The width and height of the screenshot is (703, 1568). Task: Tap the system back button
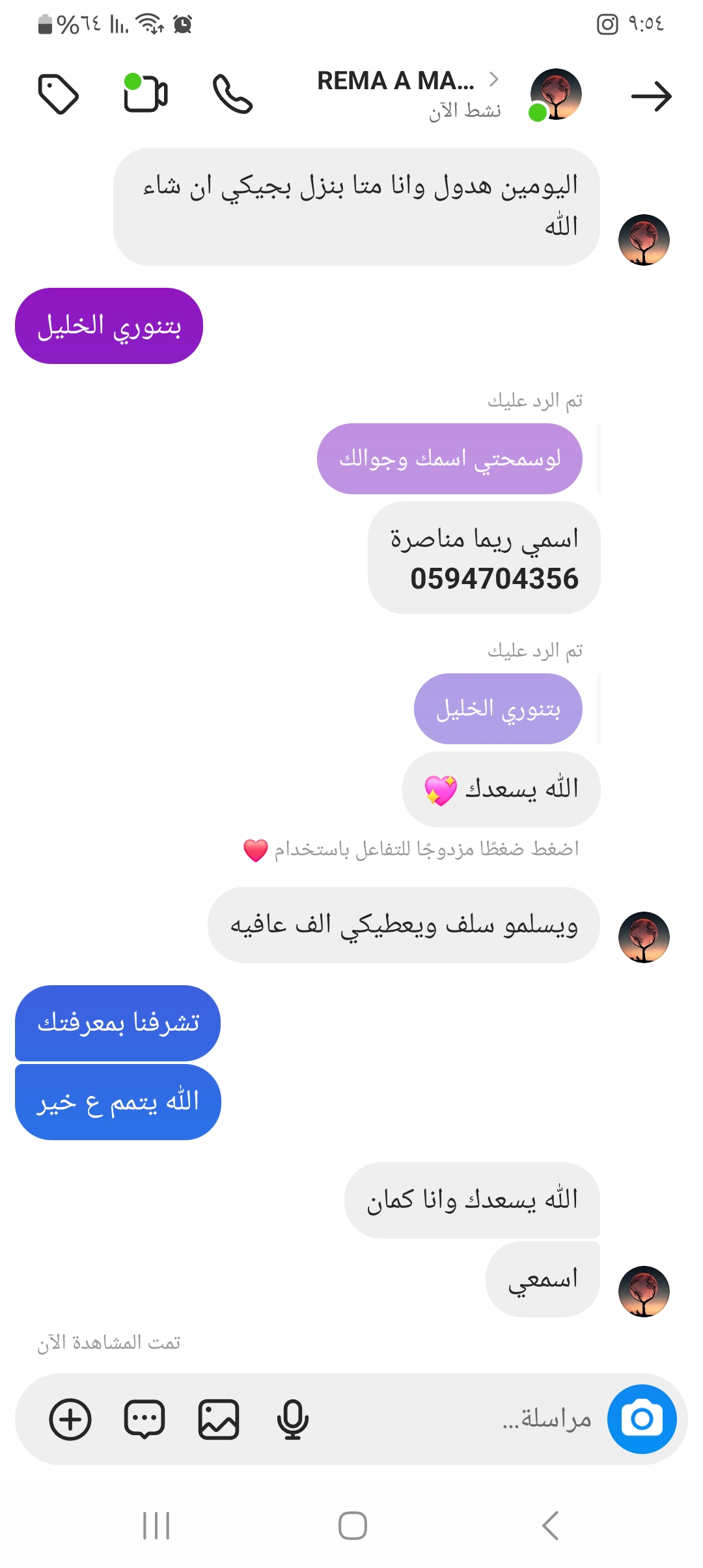point(550,1525)
